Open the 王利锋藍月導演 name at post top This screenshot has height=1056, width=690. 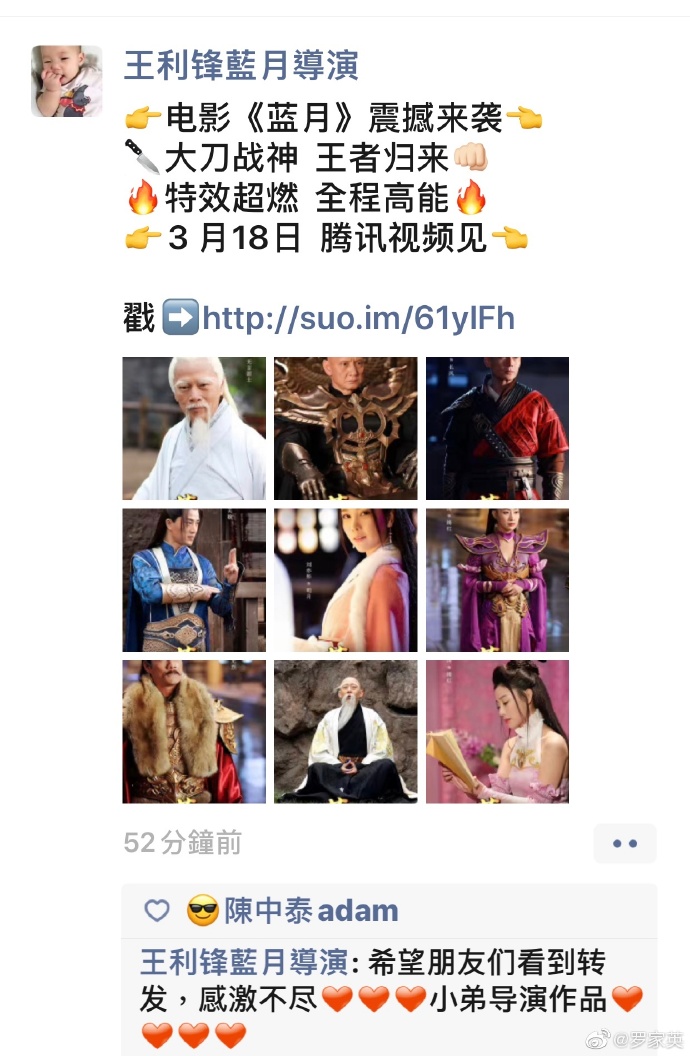pos(241,66)
